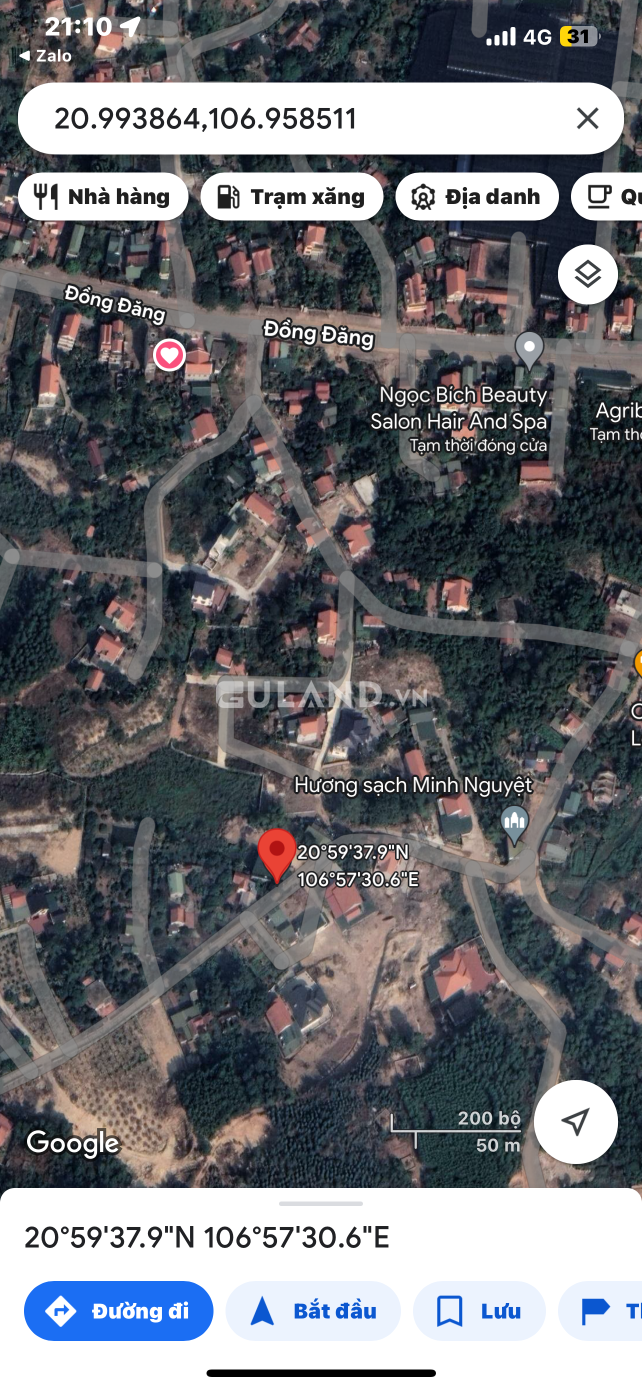The image size is (642, 1389).
Task: Save this location with Lưu
Action: 479,1311
